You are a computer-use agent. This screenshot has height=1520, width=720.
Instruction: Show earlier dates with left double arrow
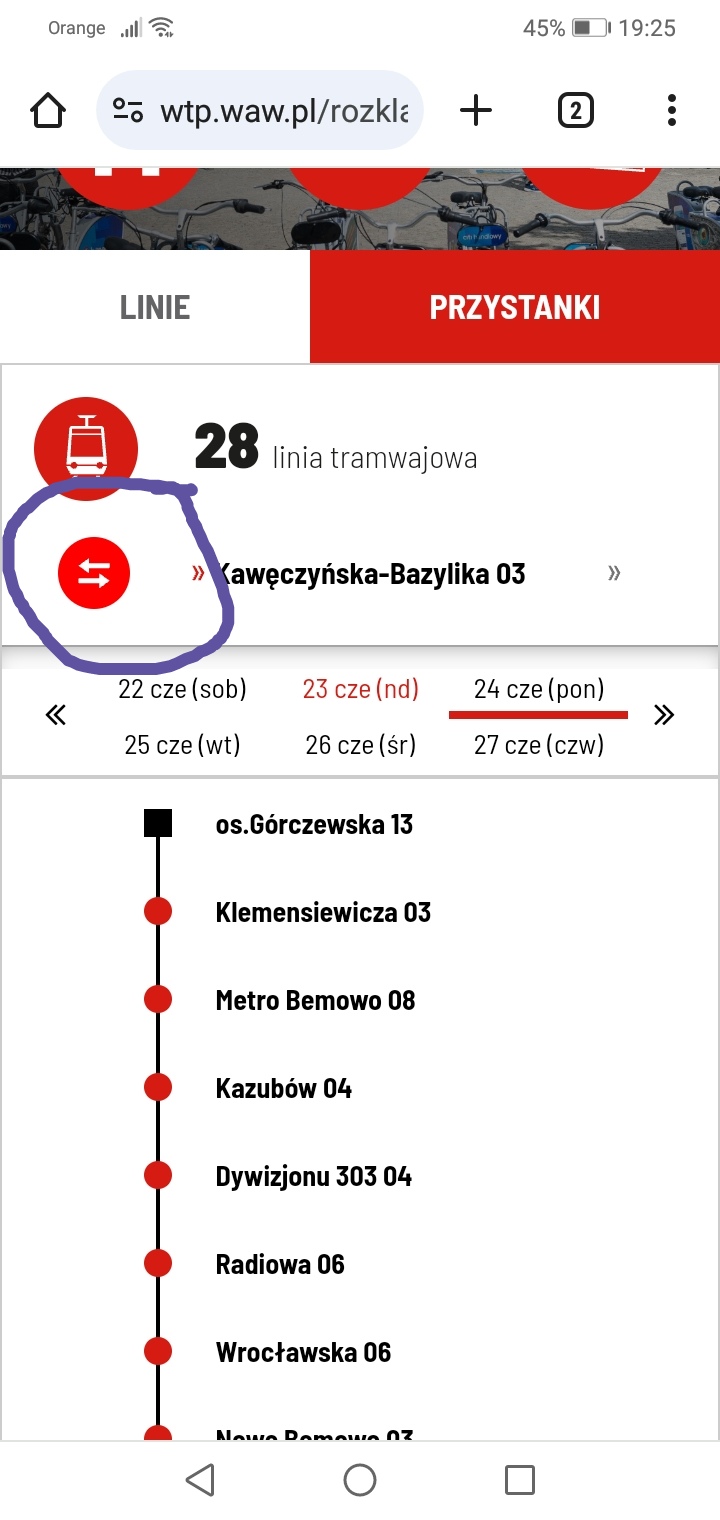click(x=56, y=715)
